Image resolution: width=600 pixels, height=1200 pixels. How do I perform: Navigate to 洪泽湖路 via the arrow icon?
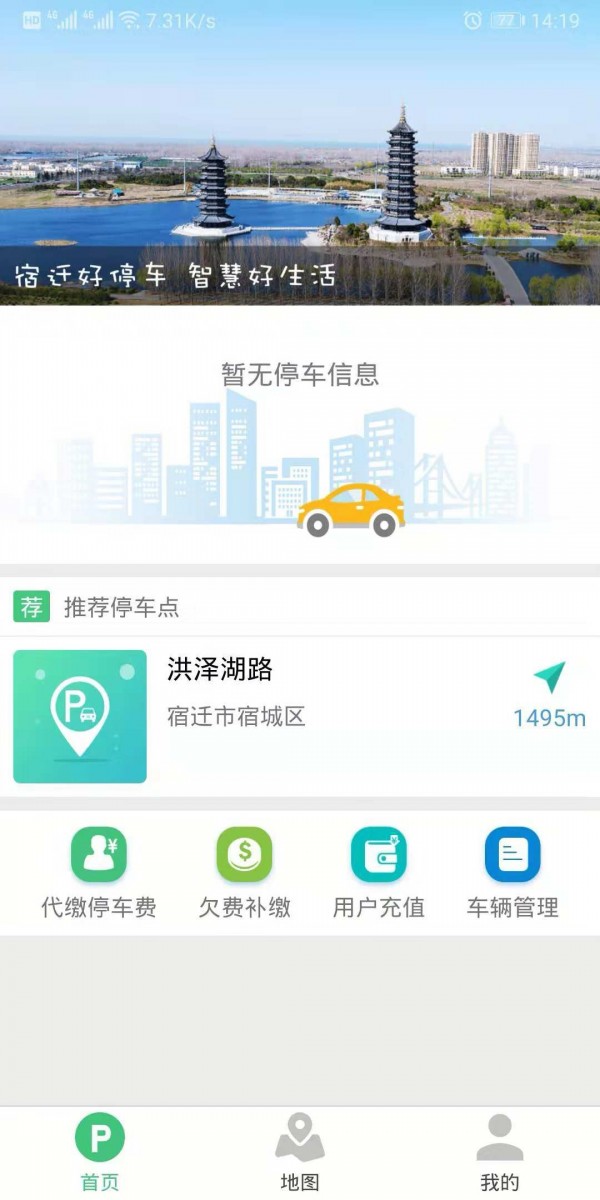(x=549, y=677)
